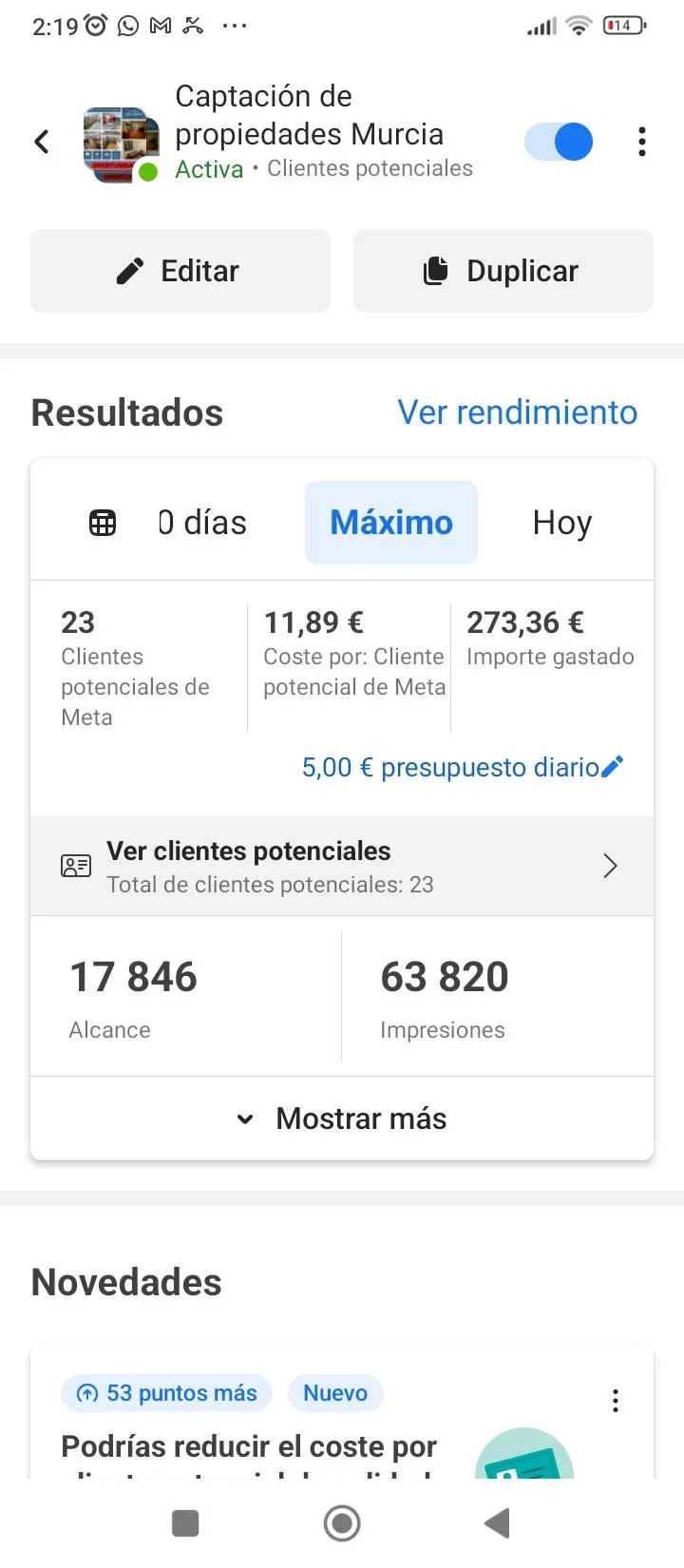Tap the Editar button
Viewport: 684px width, 1568px height.
tap(180, 271)
